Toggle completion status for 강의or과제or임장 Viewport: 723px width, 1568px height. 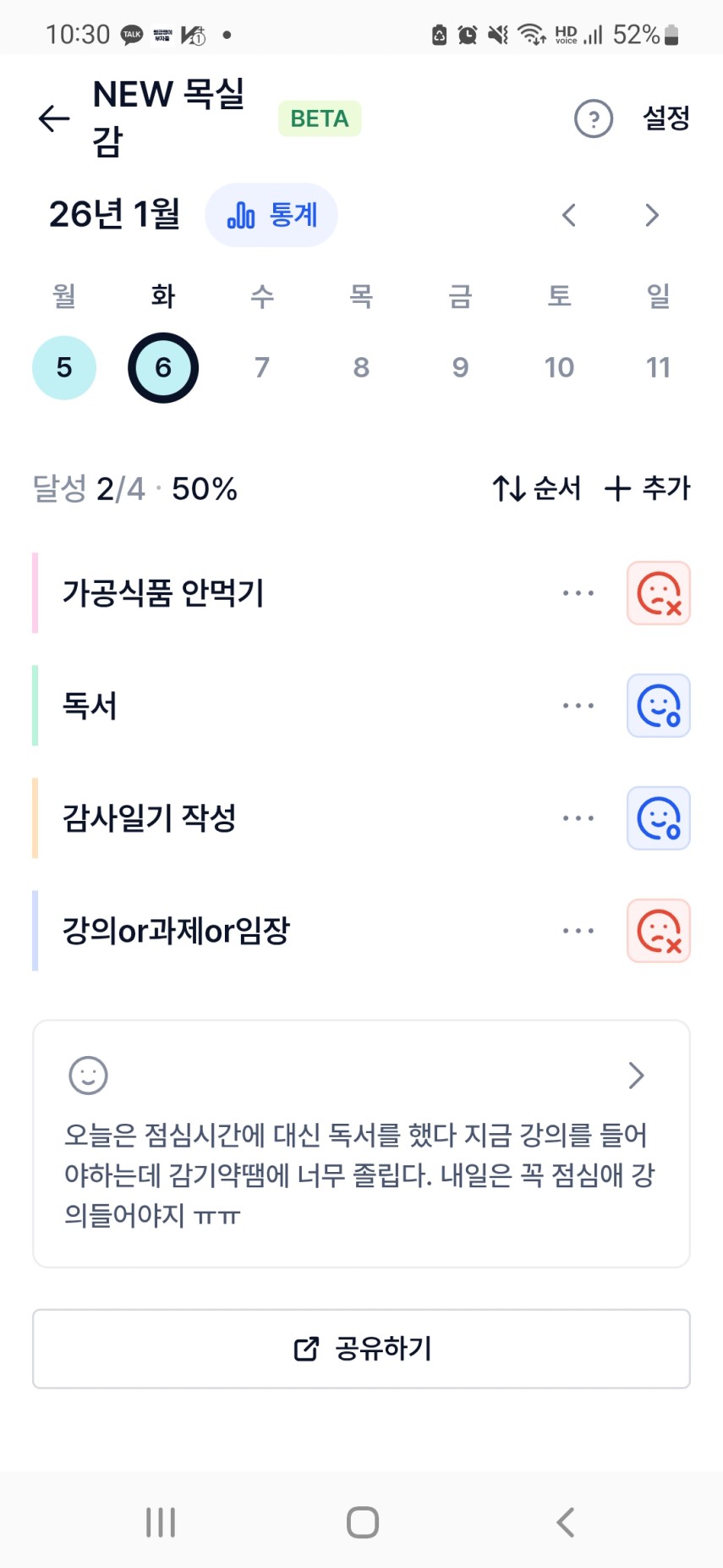tap(659, 931)
